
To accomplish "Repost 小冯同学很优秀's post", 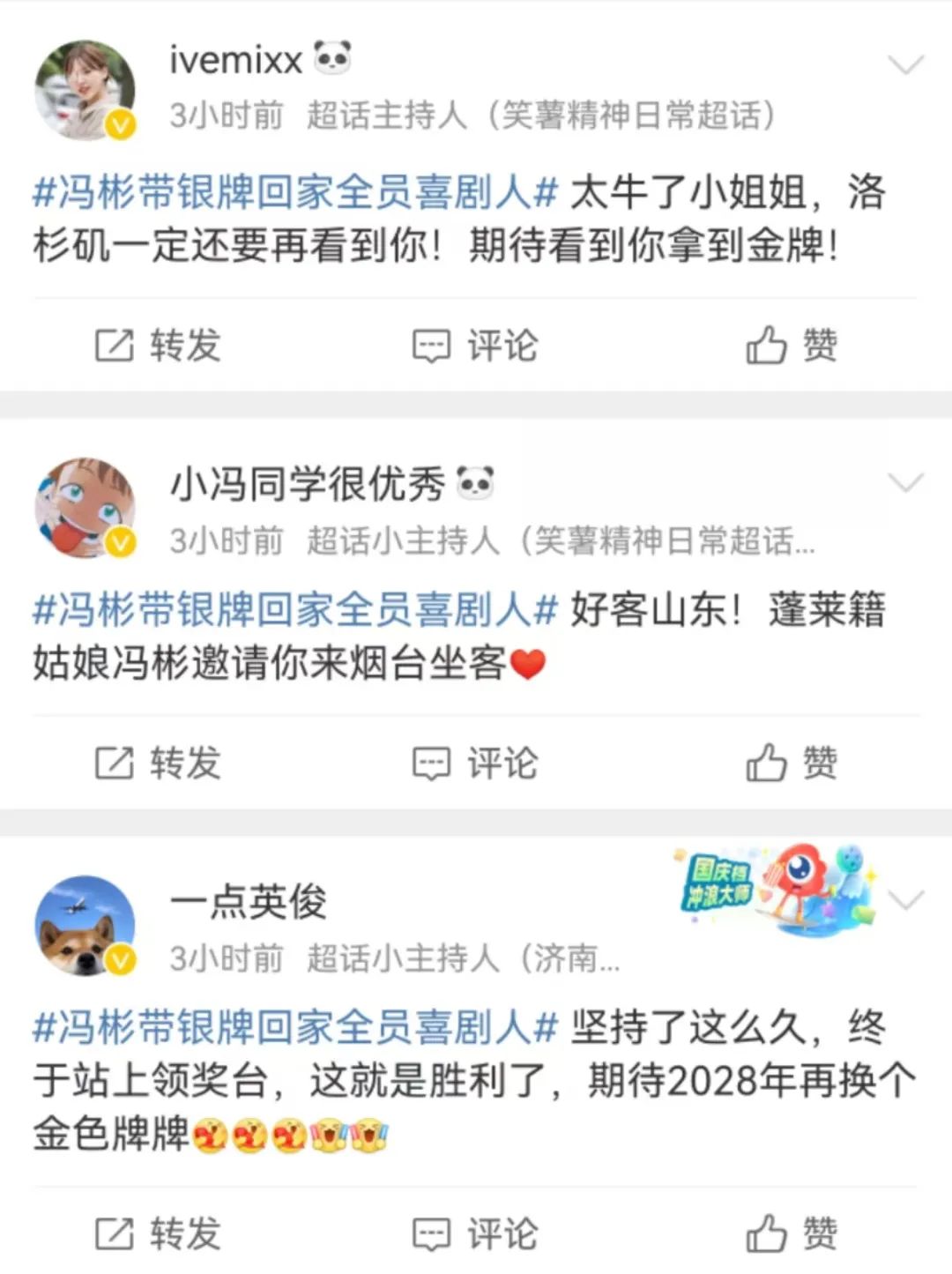I will pos(158,763).
